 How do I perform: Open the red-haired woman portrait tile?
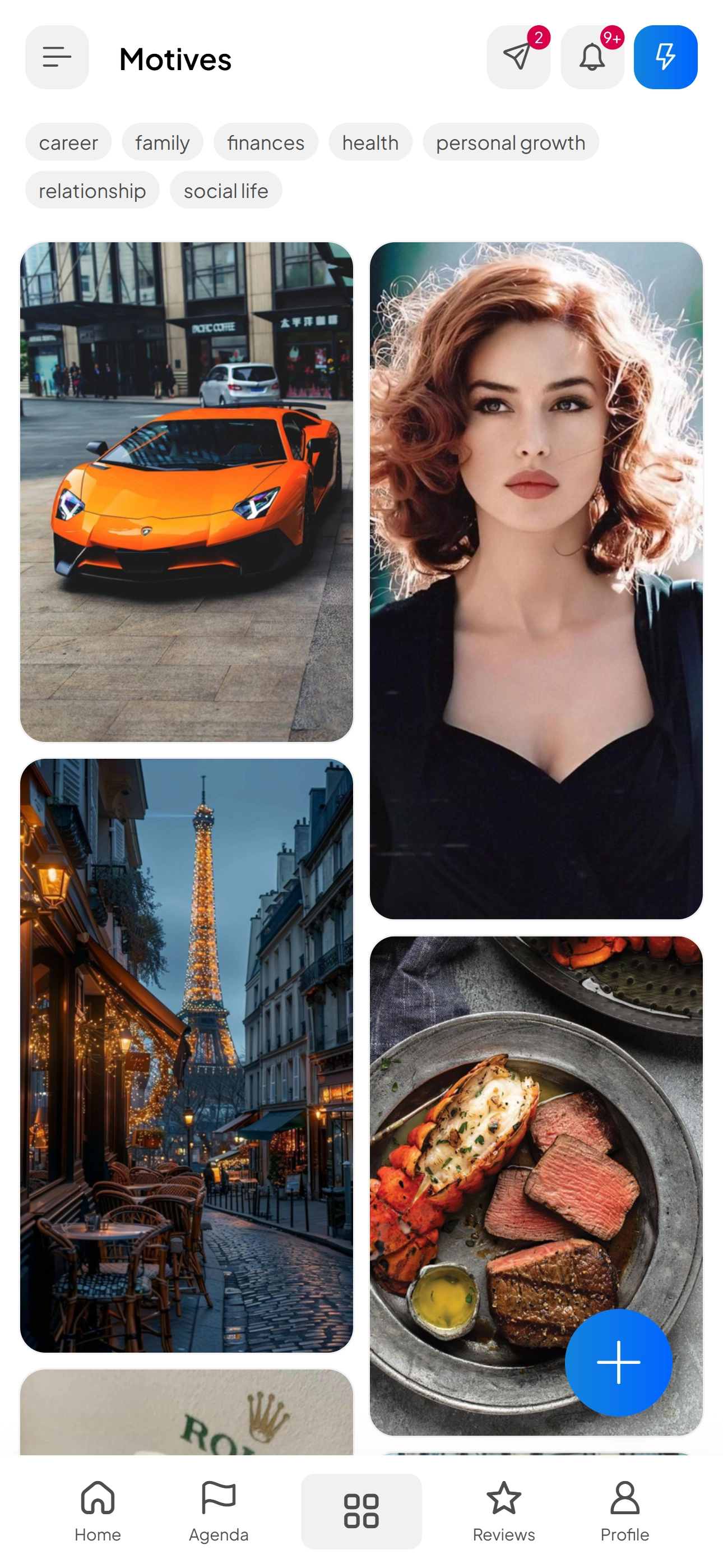[x=536, y=580]
